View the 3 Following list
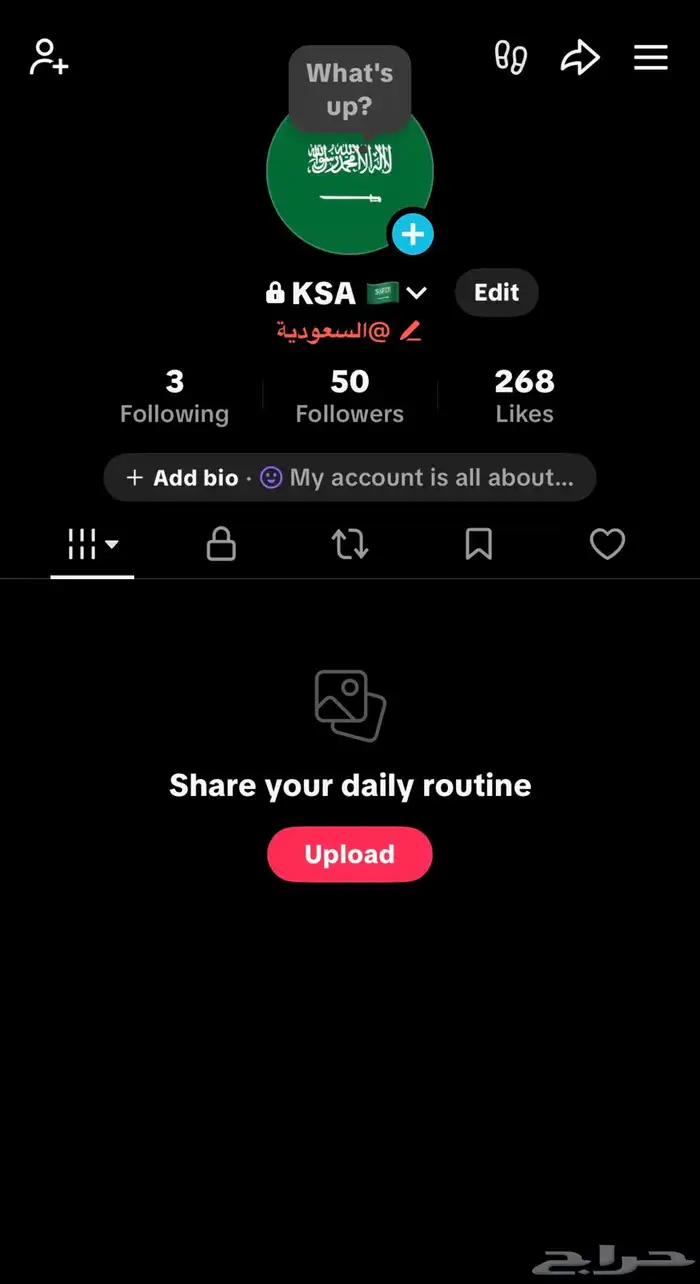This screenshot has height=1284, width=700. pos(174,396)
